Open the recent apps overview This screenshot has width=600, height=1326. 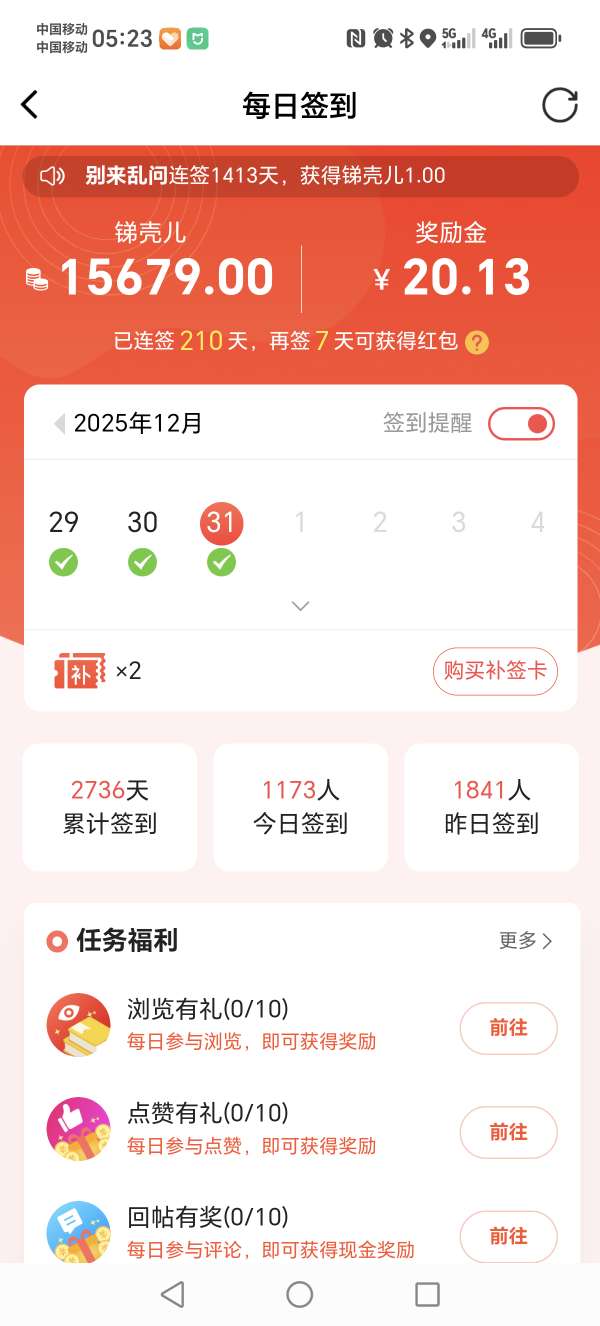point(427,1295)
